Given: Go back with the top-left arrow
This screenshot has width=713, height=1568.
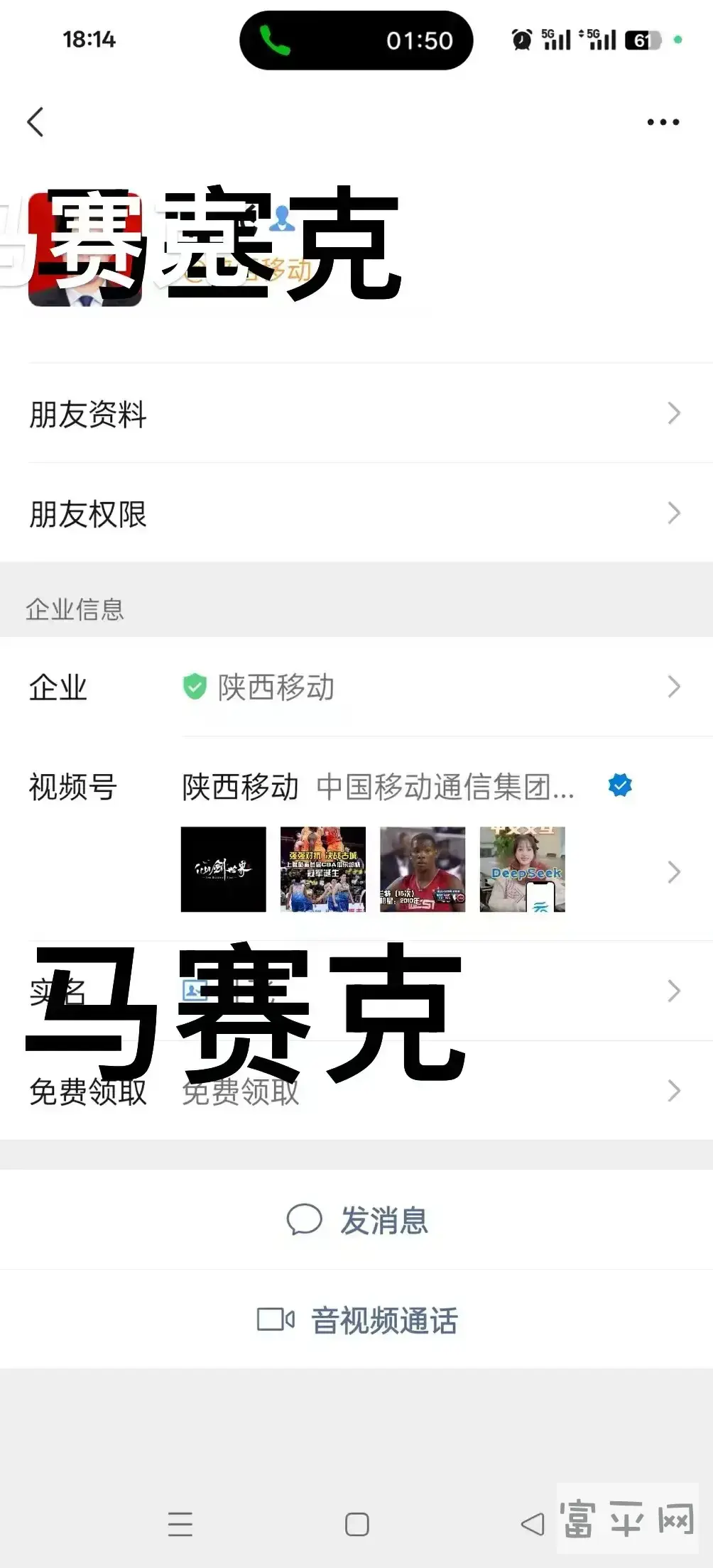Looking at the screenshot, I should tap(36, 122).
